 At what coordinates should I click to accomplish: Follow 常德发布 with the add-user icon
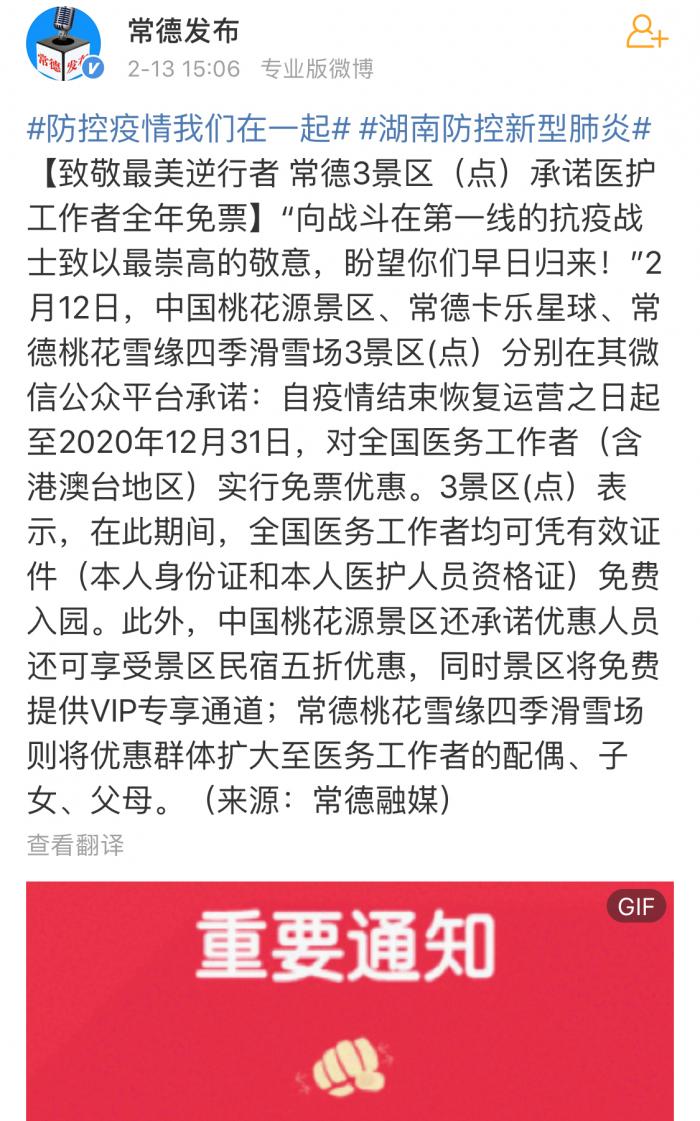coord(646,33)
